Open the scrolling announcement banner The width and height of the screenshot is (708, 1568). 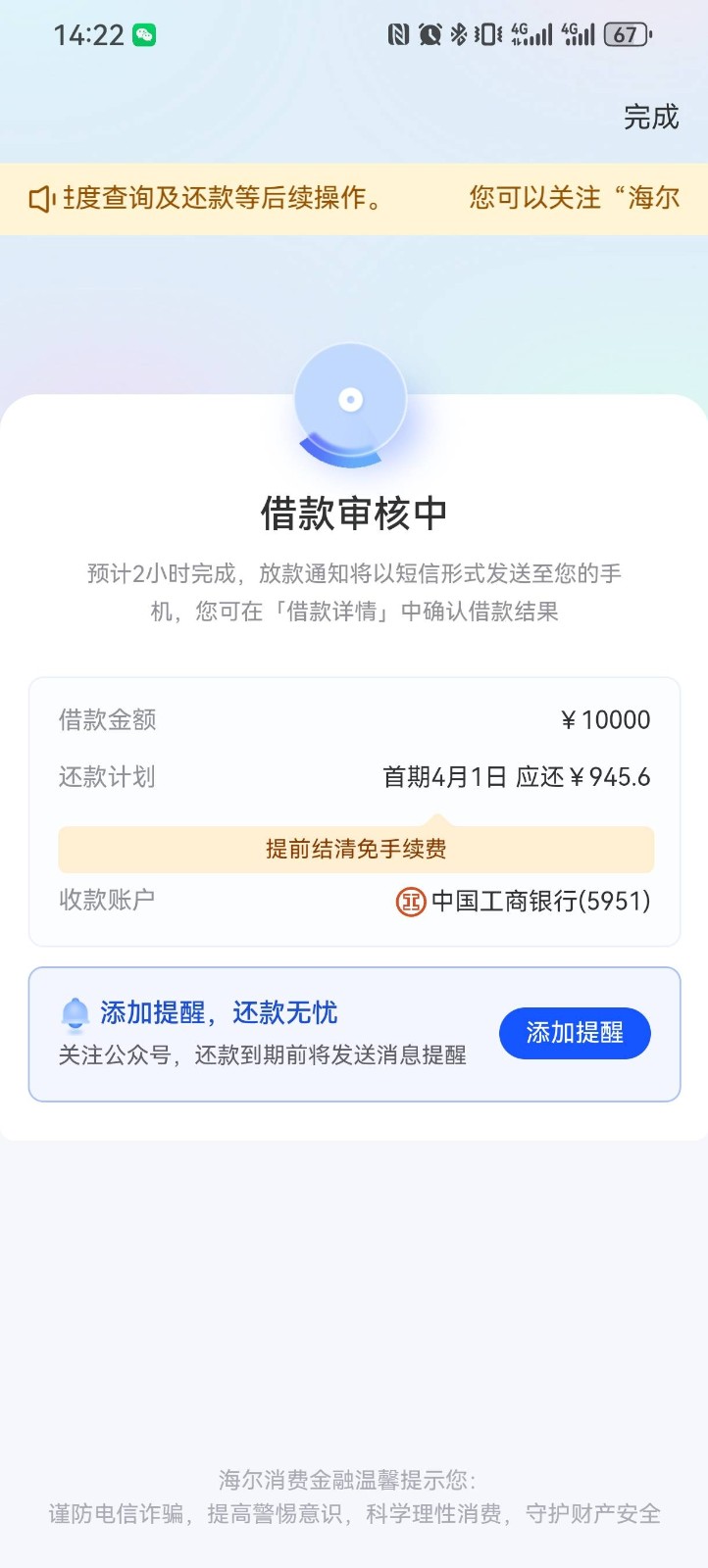[x=354, y=199]
